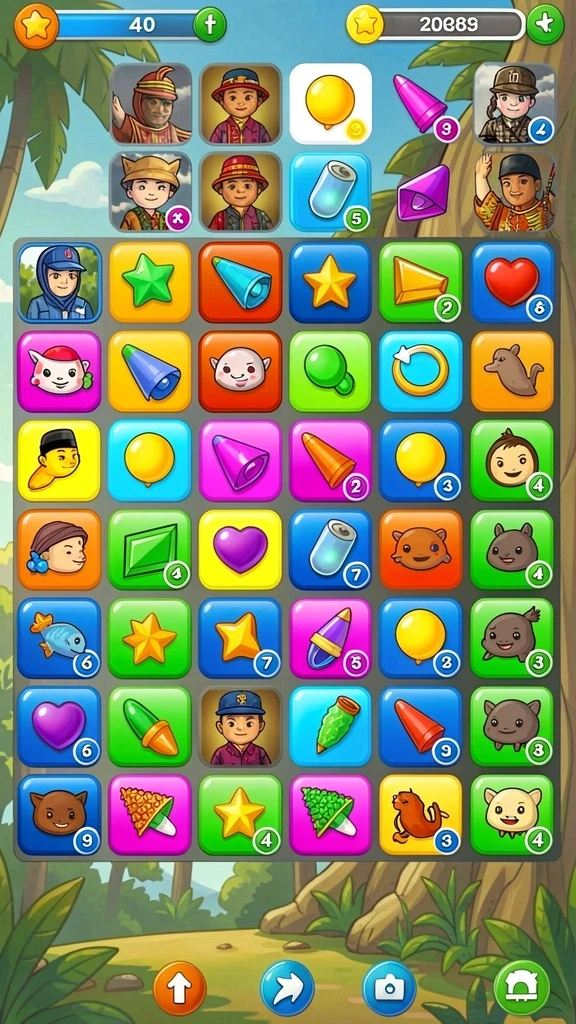Open the camera button in the bottom bar
Viewport: 576px width, 1024px height.
389,988
